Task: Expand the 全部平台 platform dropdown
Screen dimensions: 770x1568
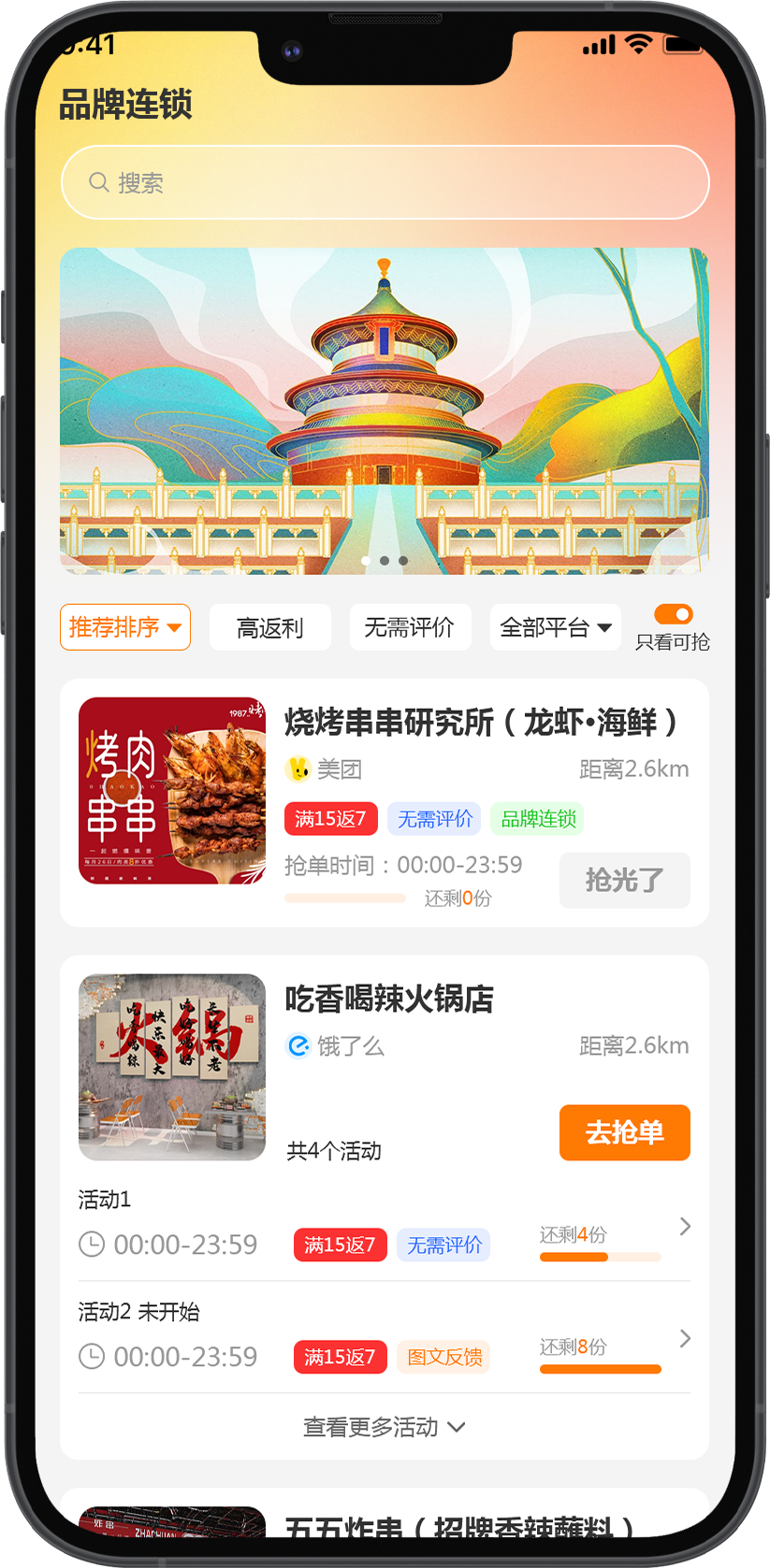Action: pyautogui.click(x=556, y=627)
